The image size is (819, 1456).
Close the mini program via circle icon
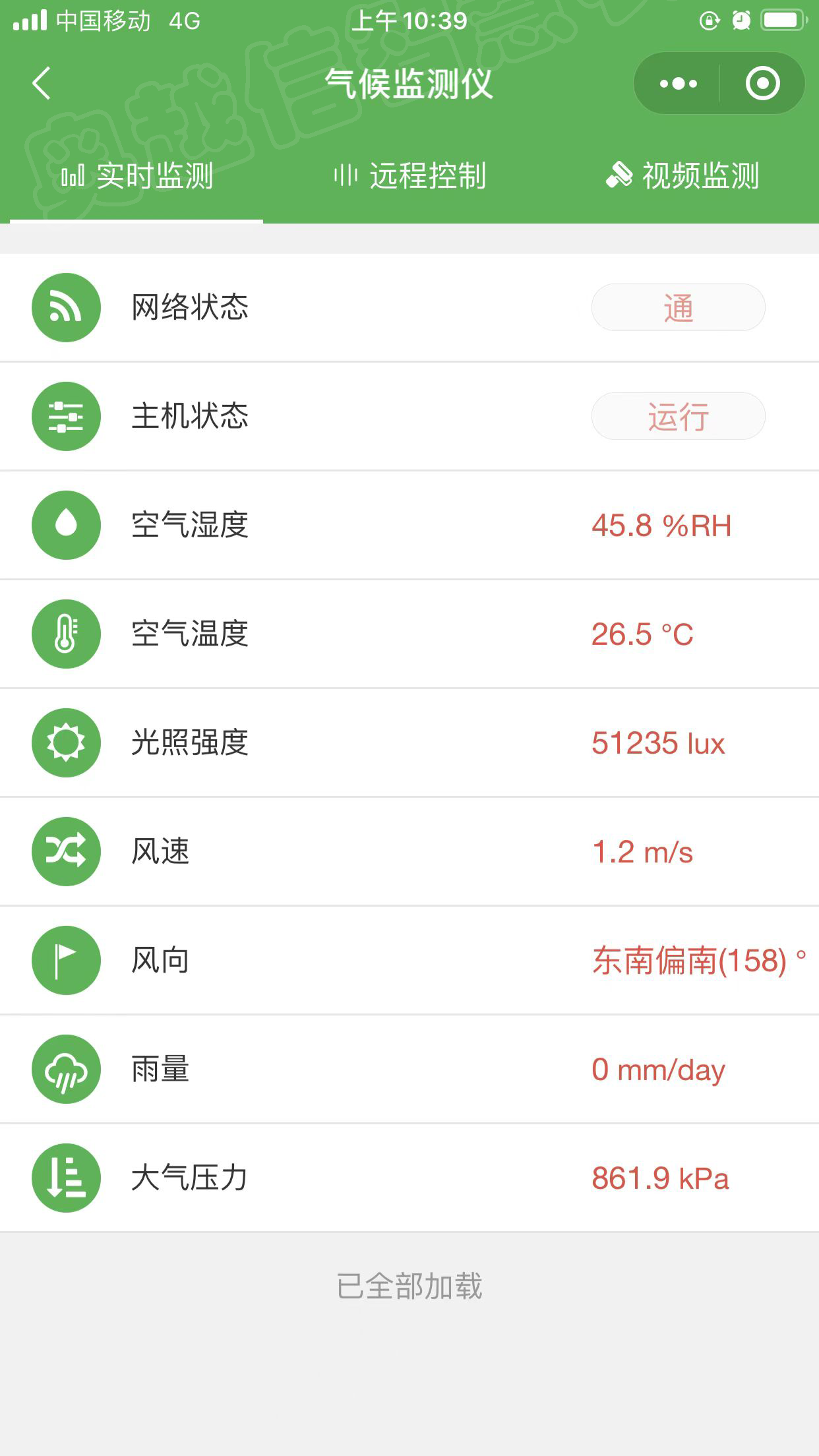pyautogui.click(x=762, y=84)
